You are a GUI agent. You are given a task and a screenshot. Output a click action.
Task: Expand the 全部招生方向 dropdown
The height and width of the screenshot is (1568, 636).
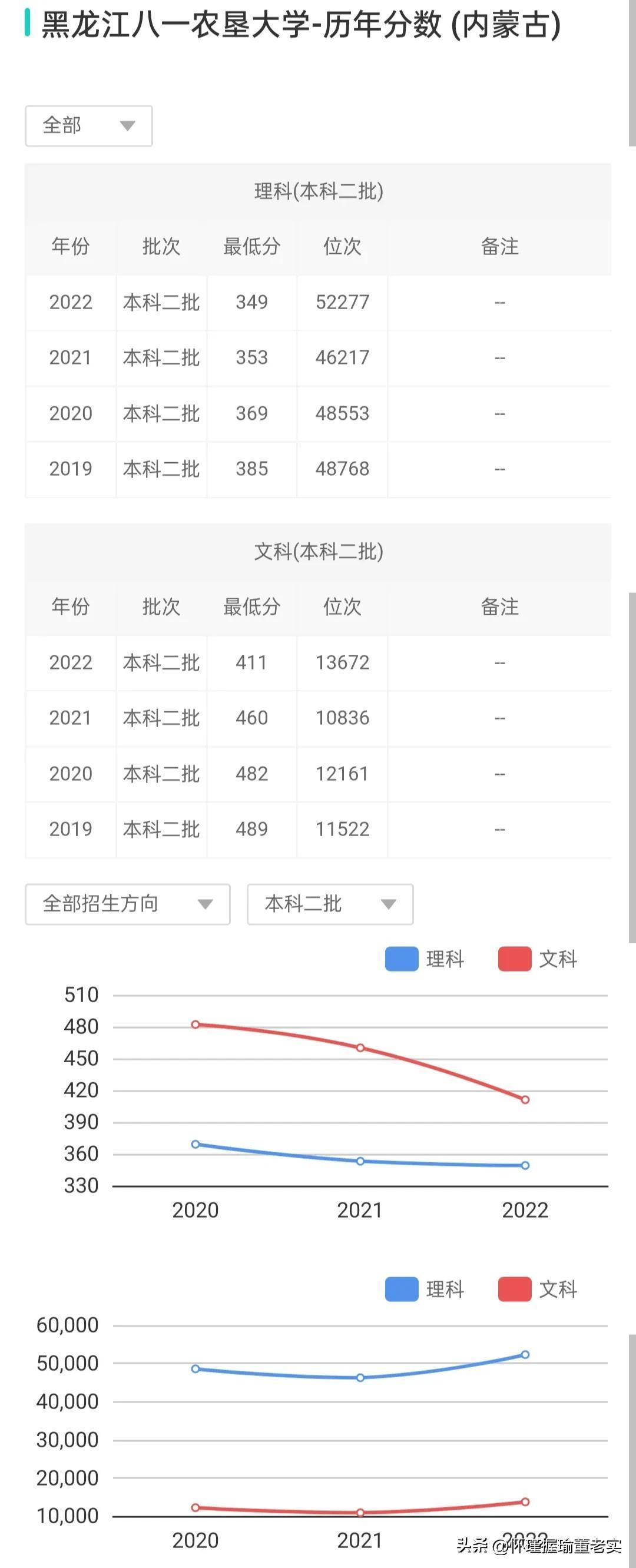coord(127,904)
